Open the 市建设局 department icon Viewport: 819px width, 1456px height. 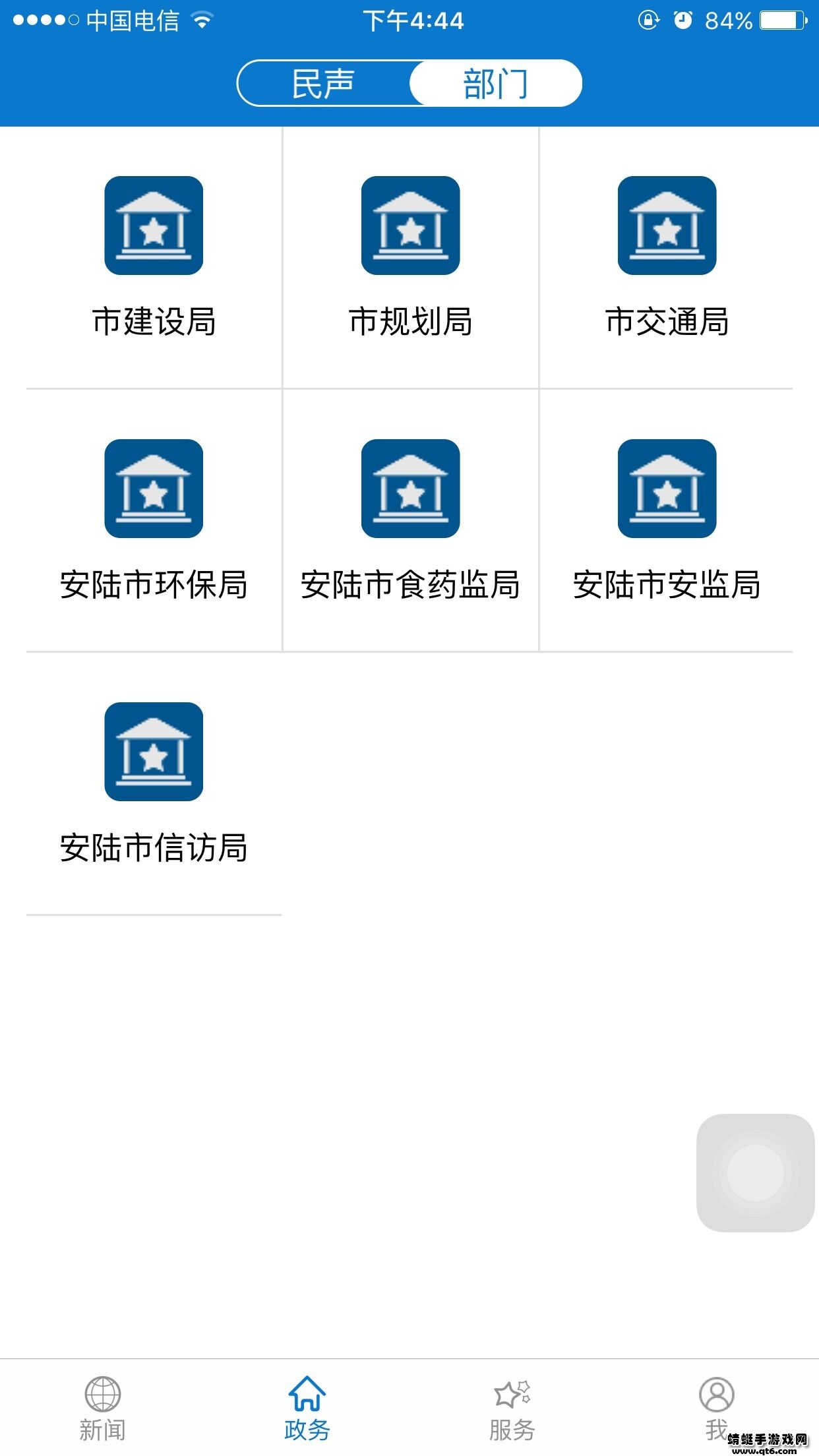tap(153, 226)
